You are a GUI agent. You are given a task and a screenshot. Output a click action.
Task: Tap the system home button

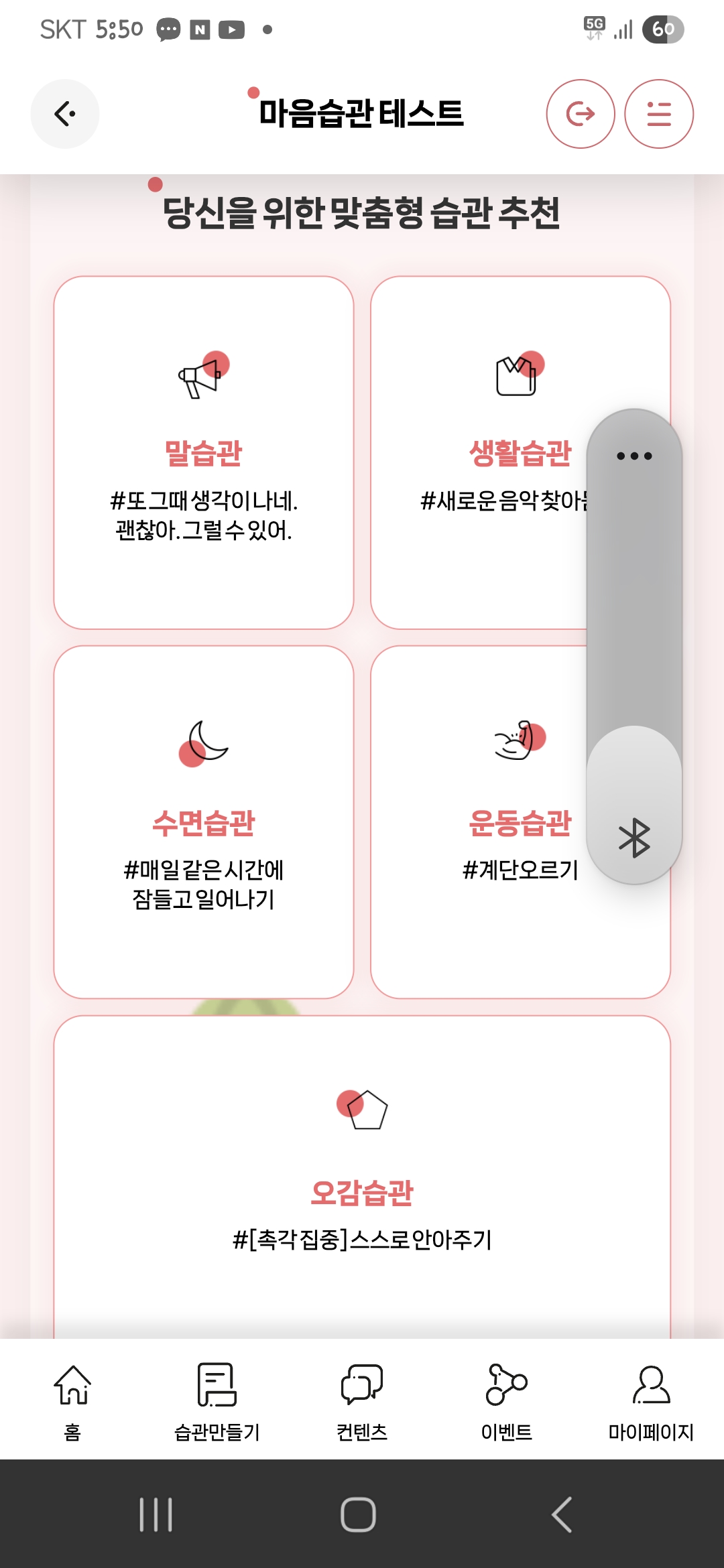[x=358, y=1514]
